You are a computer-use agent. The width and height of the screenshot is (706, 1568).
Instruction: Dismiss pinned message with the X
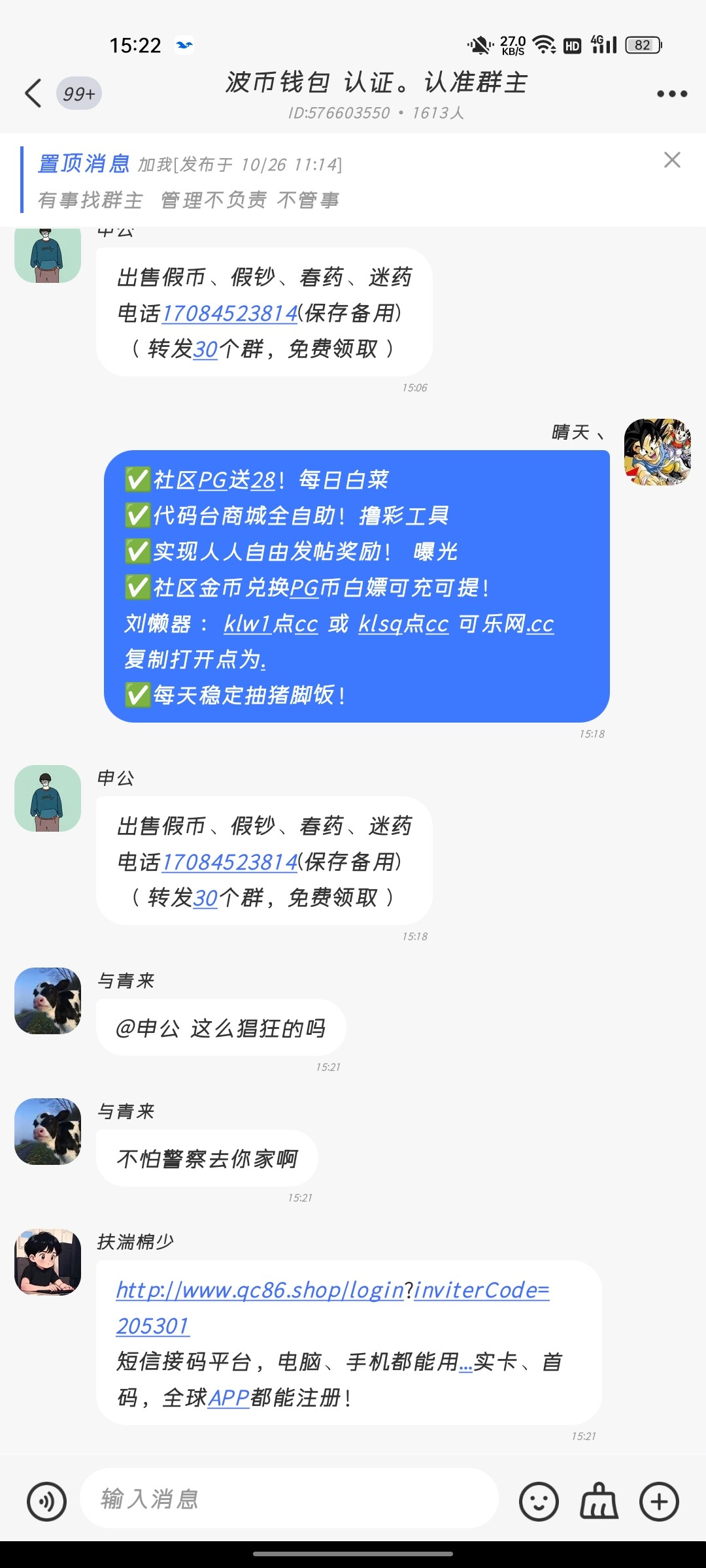pyautogui.click(x=673, y=159)
